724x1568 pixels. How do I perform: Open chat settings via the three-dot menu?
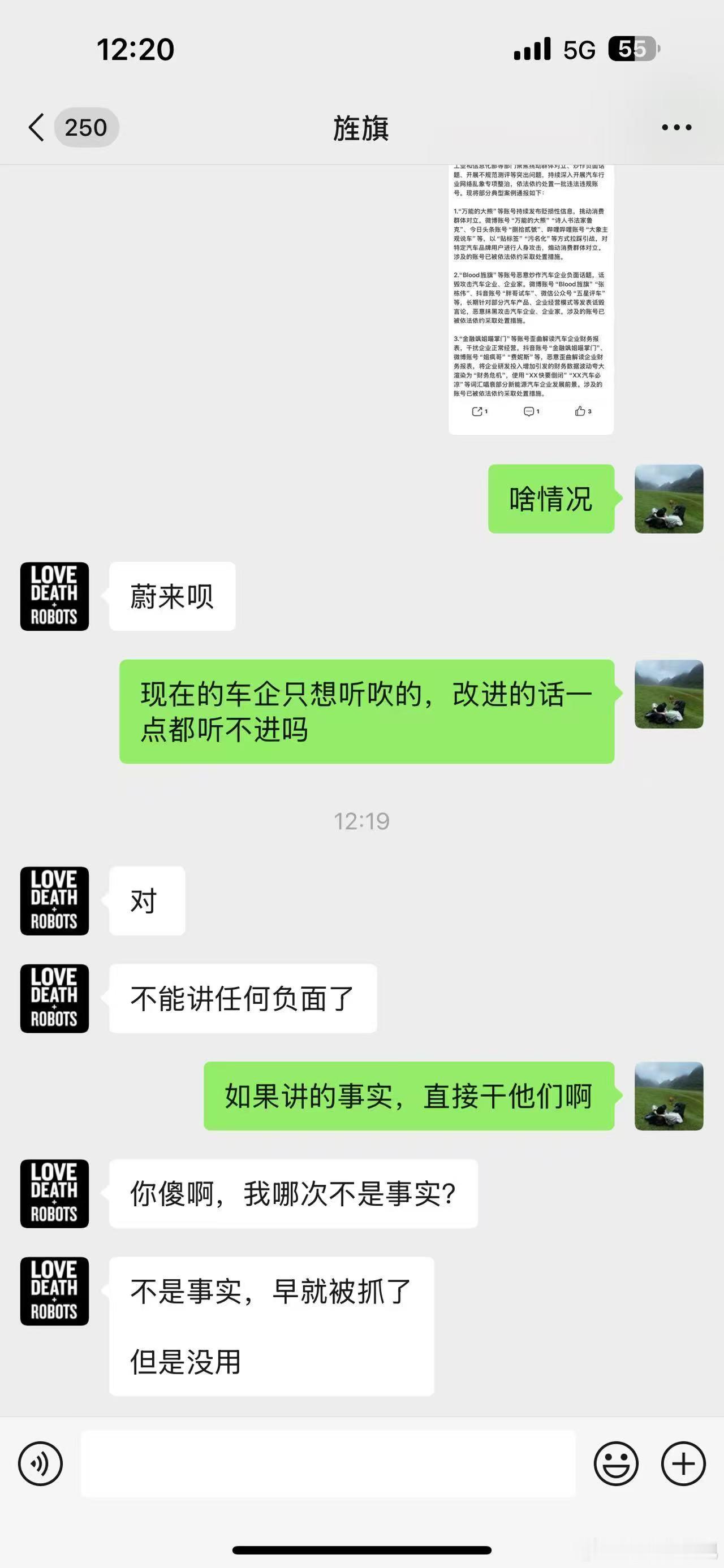pyautogui.click(x=678, y=127)
